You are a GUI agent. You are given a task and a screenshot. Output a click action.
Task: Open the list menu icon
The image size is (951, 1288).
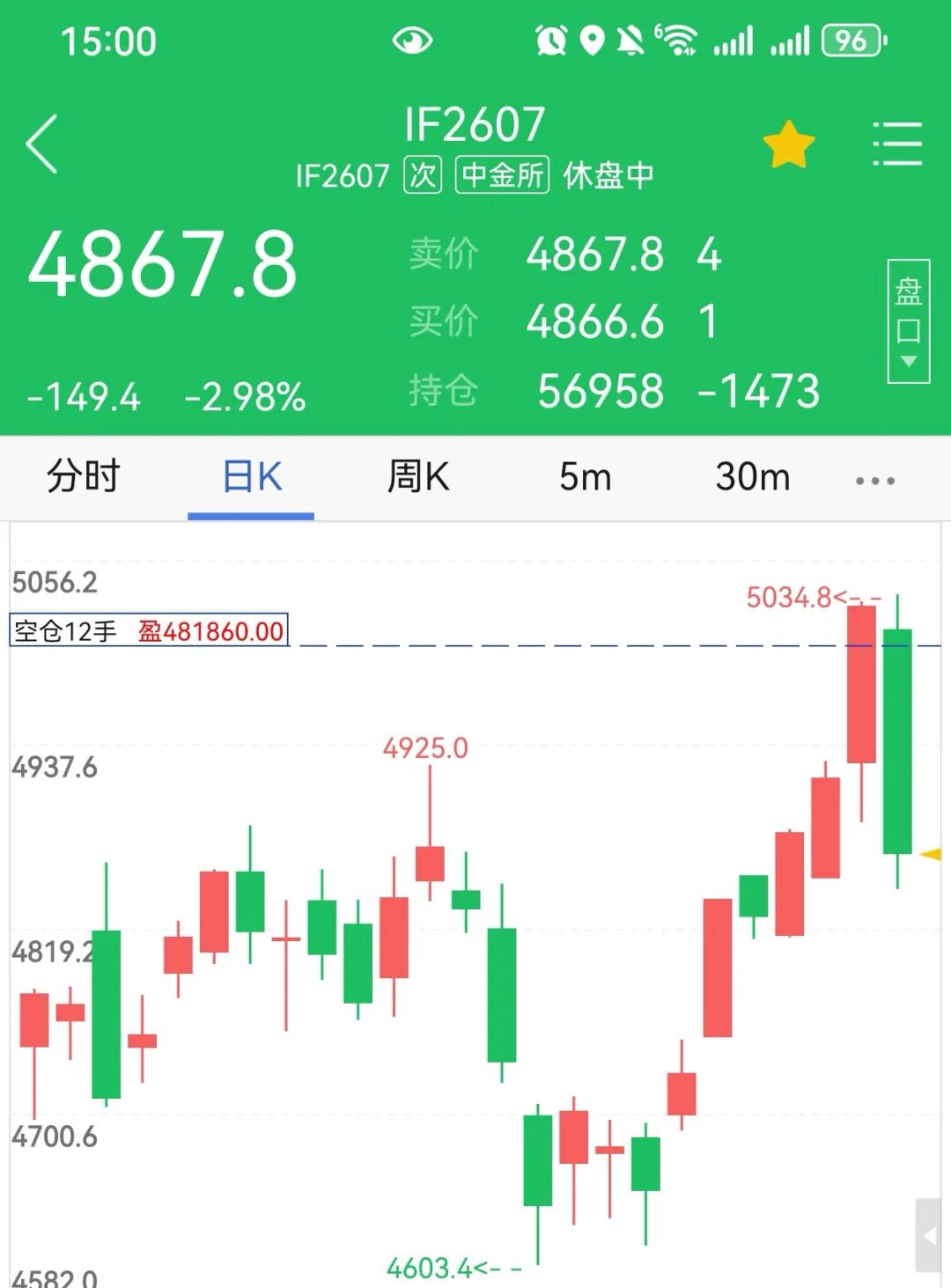tap(896, 144)
